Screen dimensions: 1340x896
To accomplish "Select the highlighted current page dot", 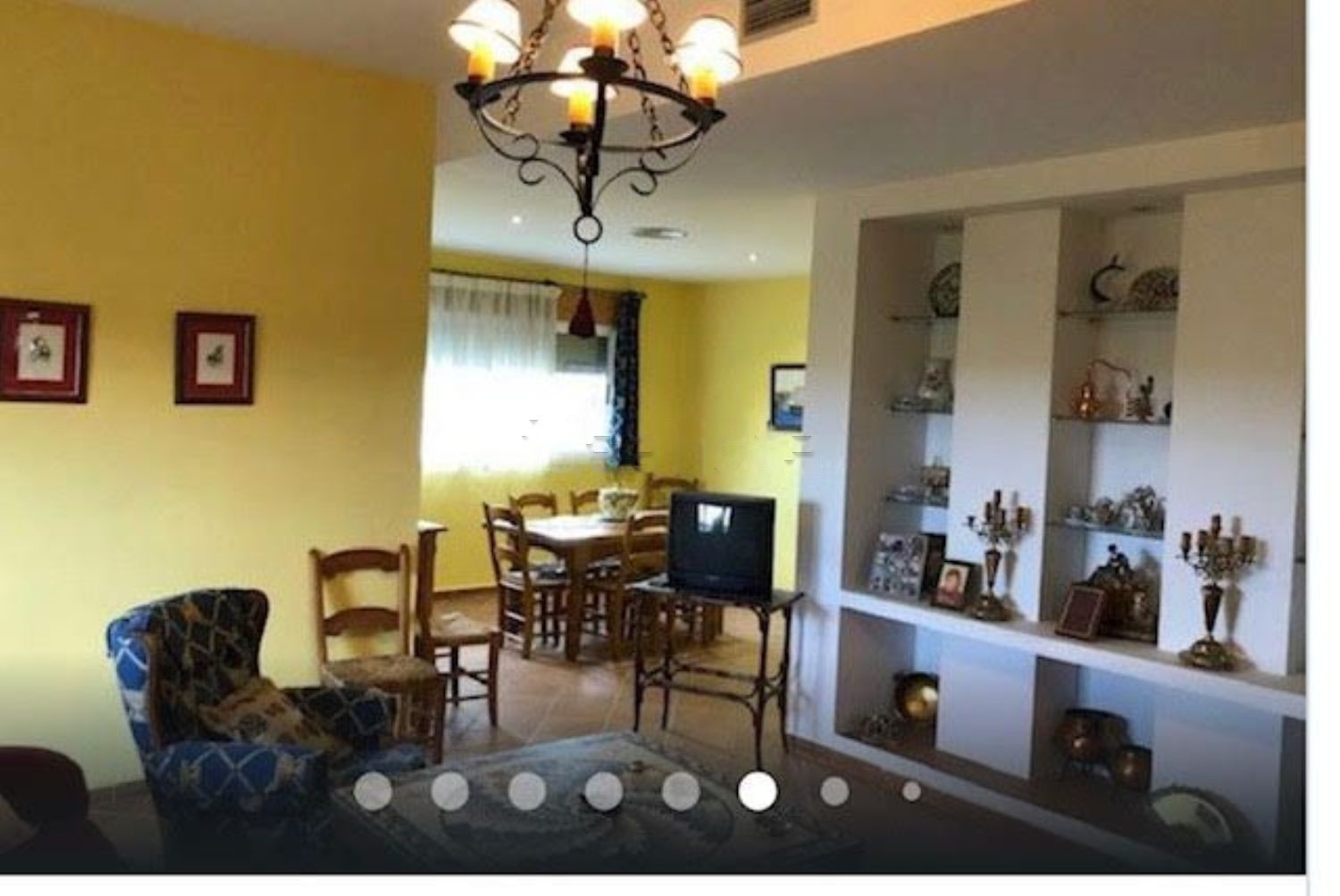I will tap(758, 791).
